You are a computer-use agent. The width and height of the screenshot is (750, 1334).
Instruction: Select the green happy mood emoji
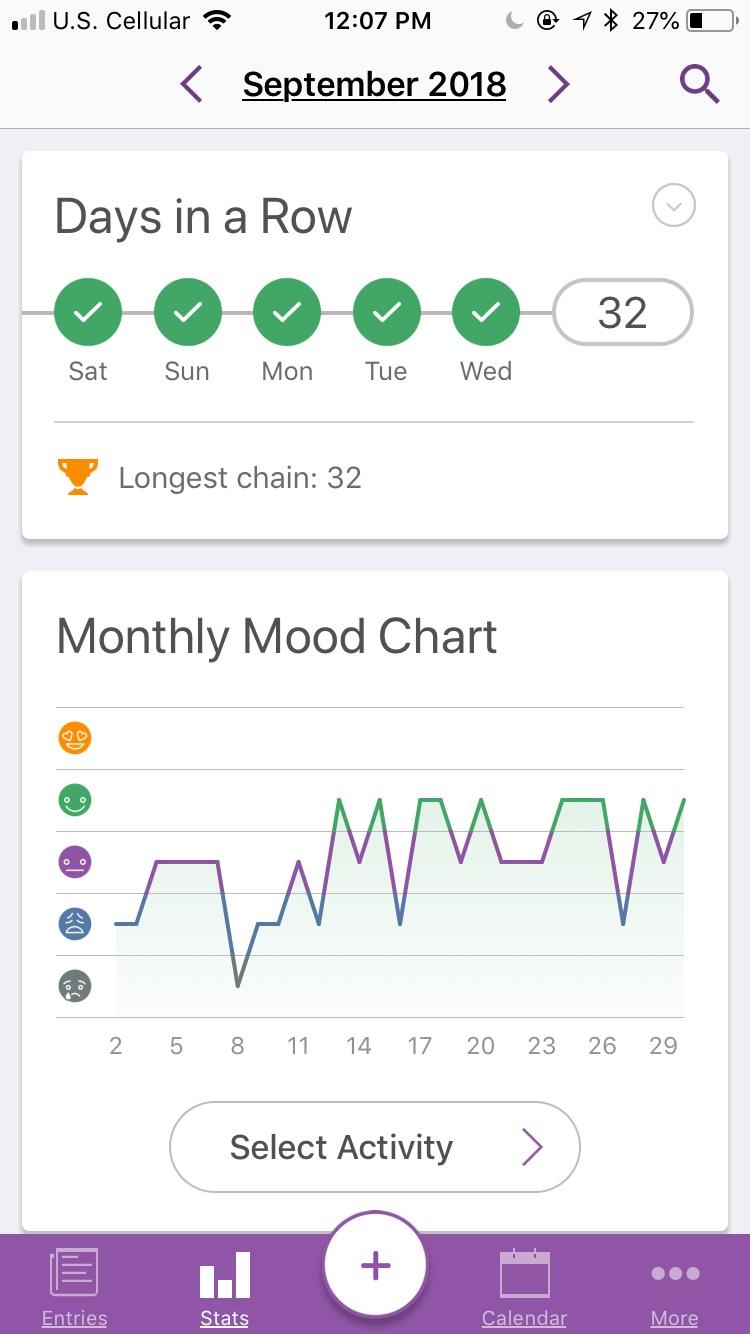point(75,800)
